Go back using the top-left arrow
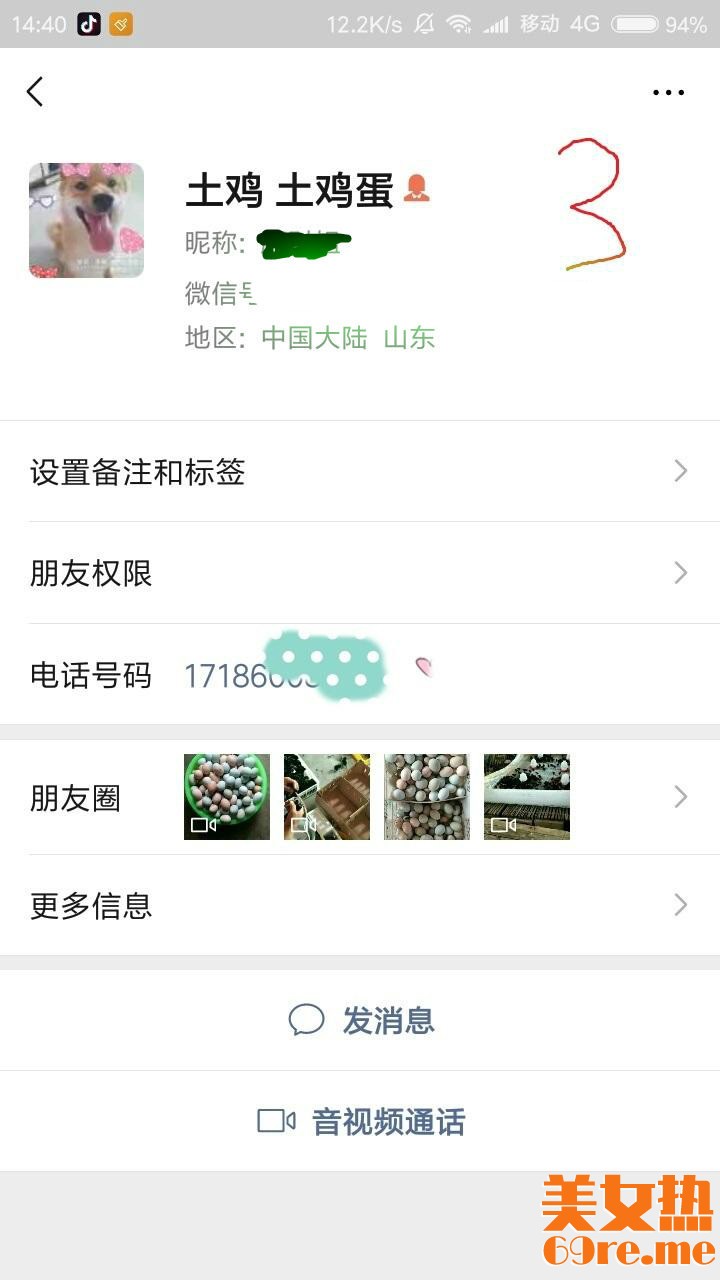Viewport: 720px width, 1280px height. [36, 92]
